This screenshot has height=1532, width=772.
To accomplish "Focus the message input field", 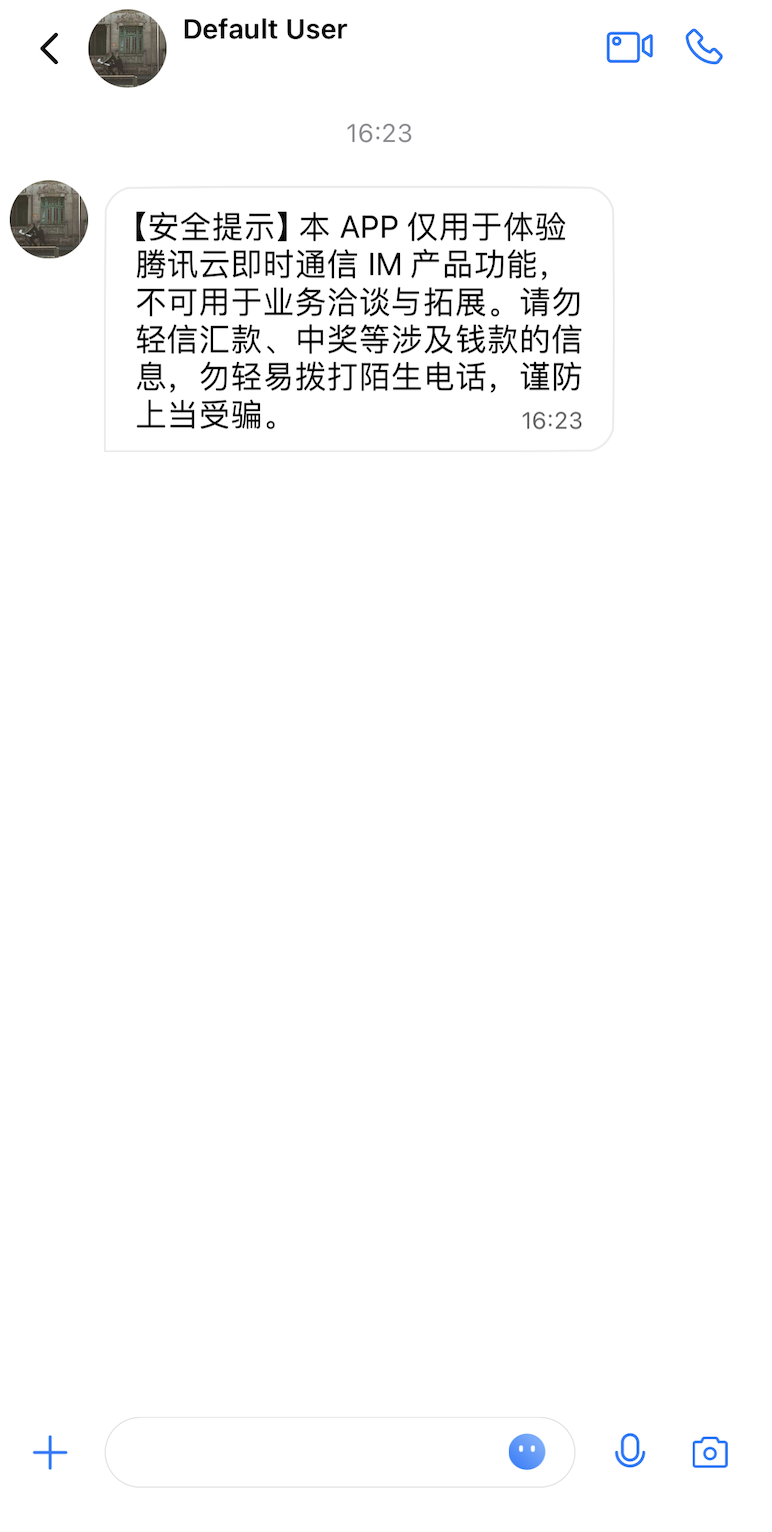I will [x=300, y=1452].
